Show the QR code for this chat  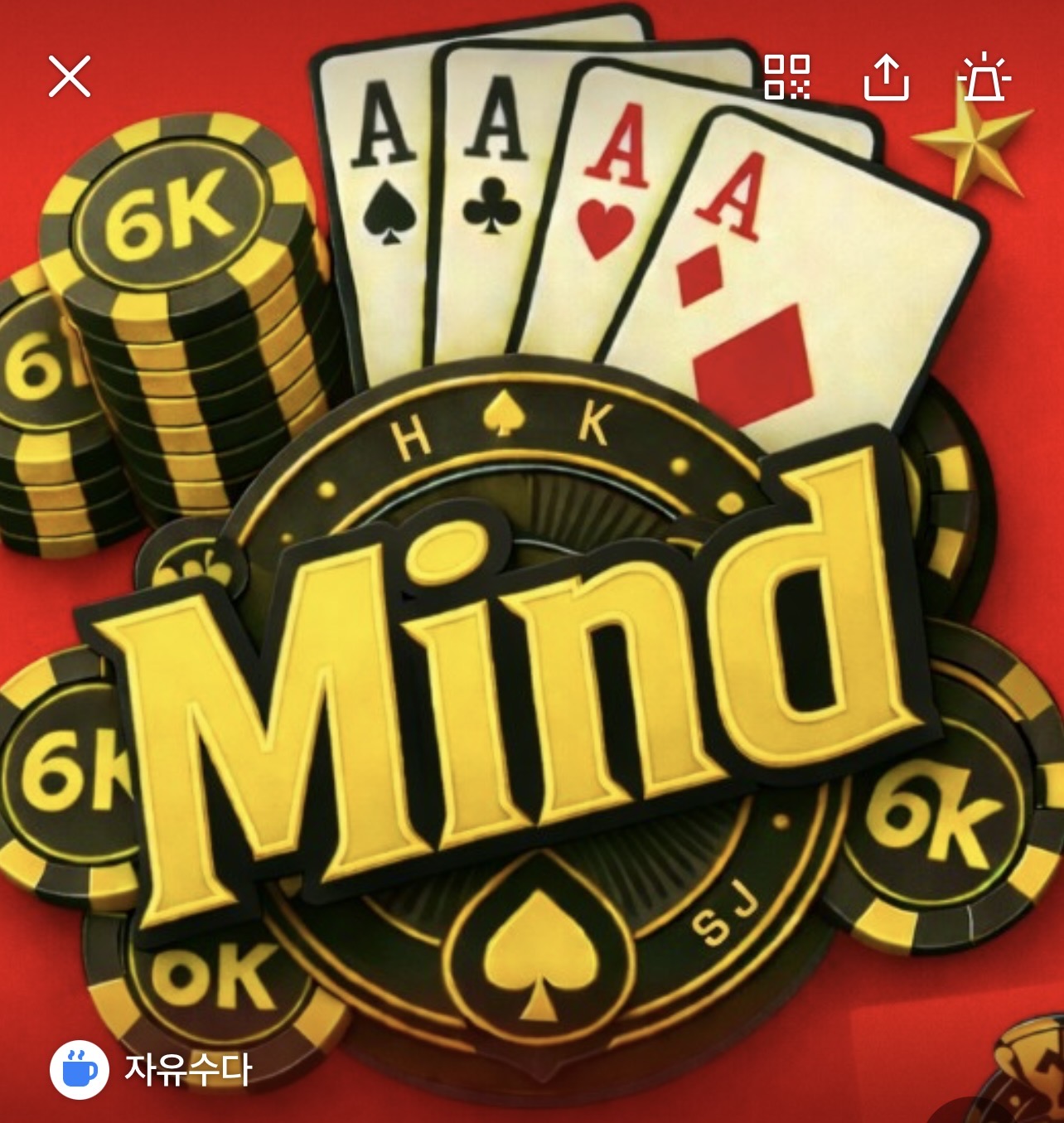coord(786,77)
